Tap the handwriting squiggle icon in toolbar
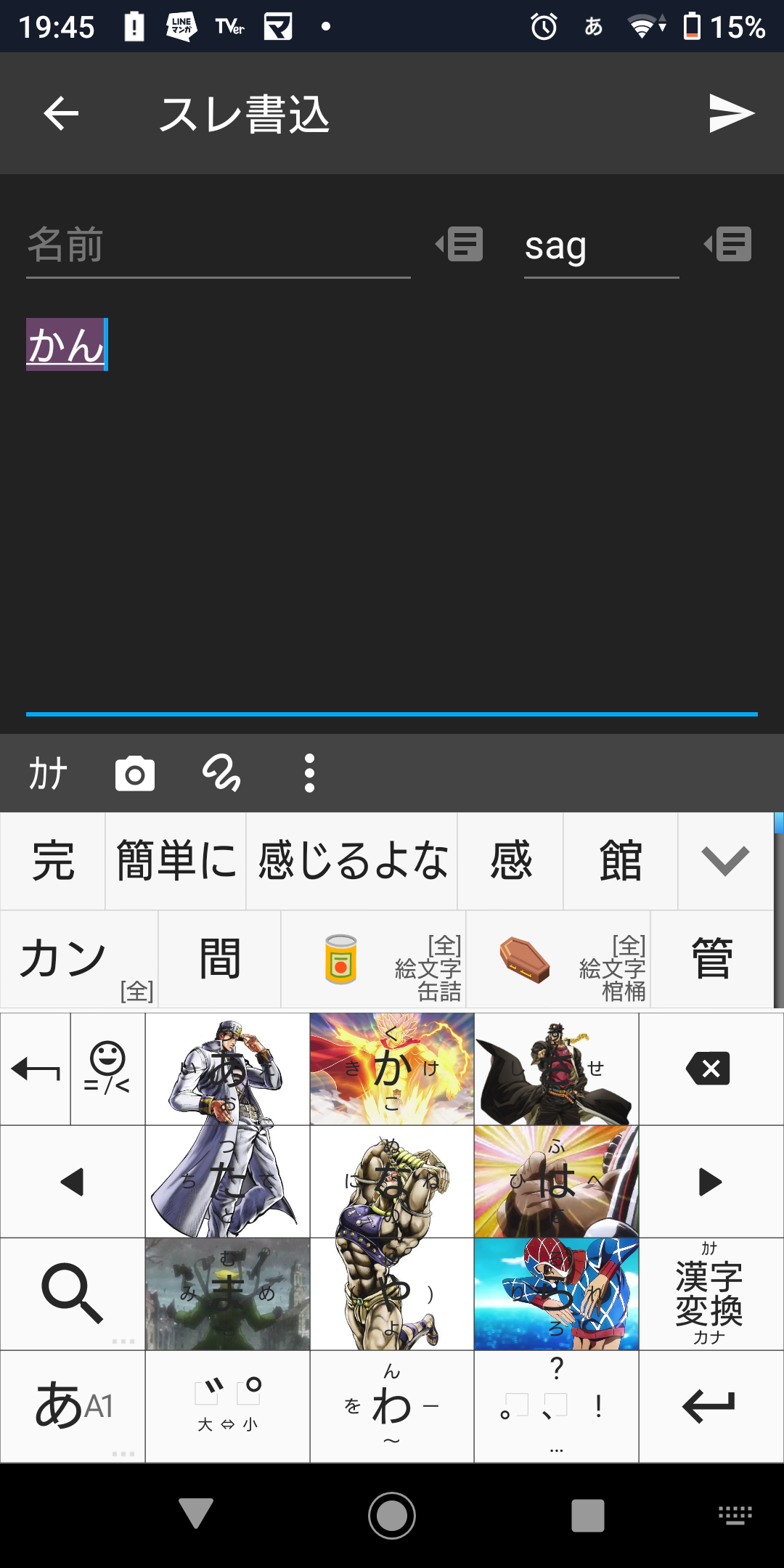This screenshot has width=784, height=1568. tap(221, 773)
